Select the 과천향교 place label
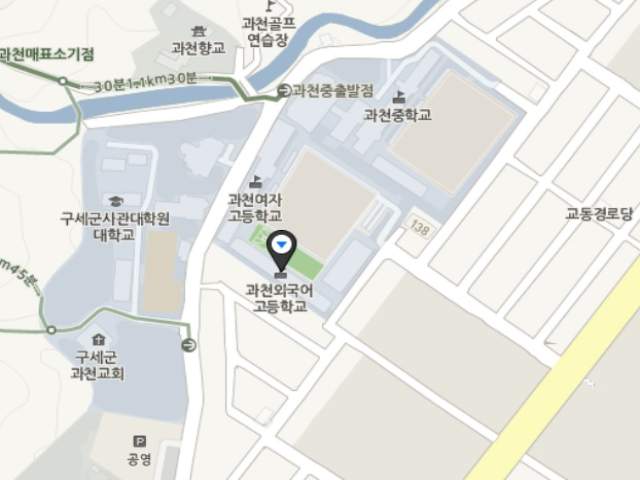640x480 pixels. click(x=199, y=47)
